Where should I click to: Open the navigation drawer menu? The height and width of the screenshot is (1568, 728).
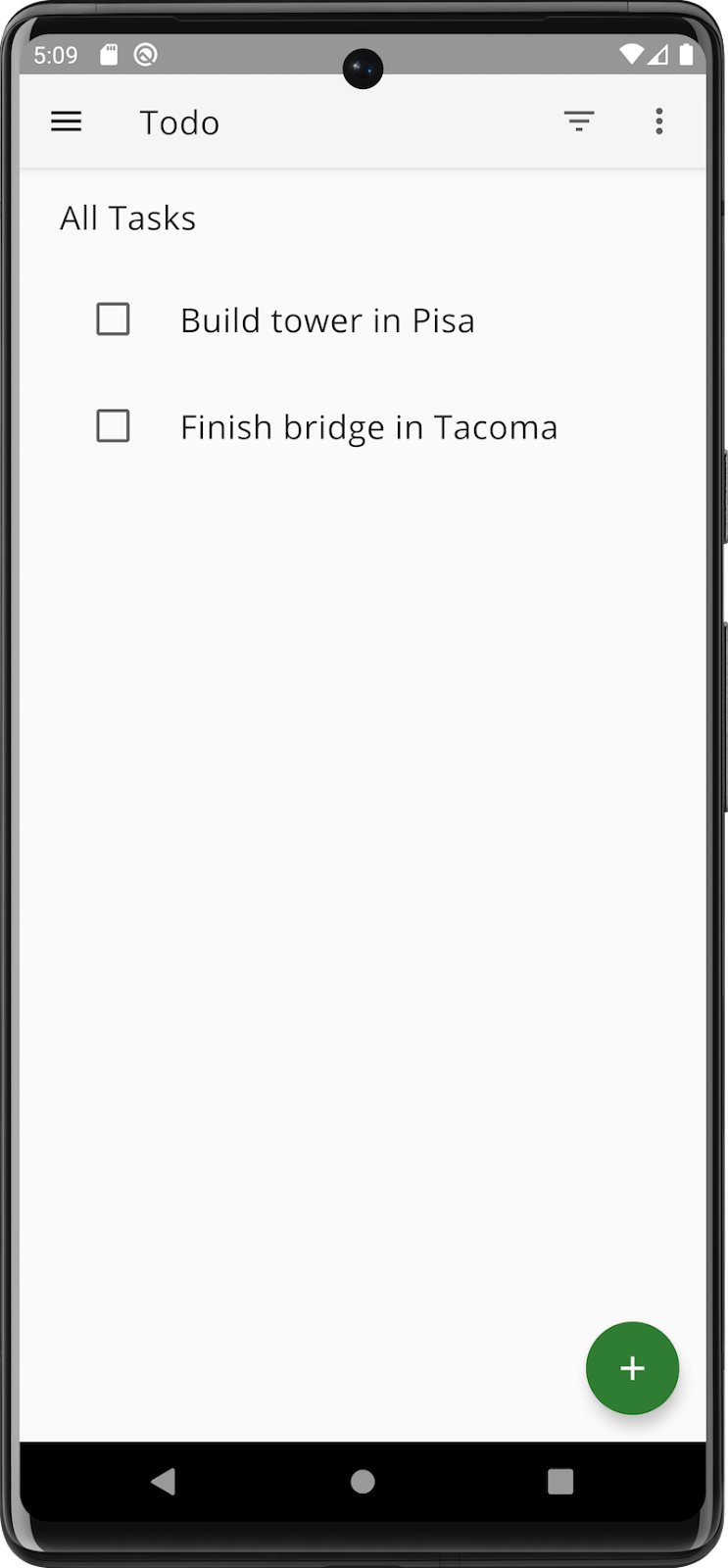[66, 121]
